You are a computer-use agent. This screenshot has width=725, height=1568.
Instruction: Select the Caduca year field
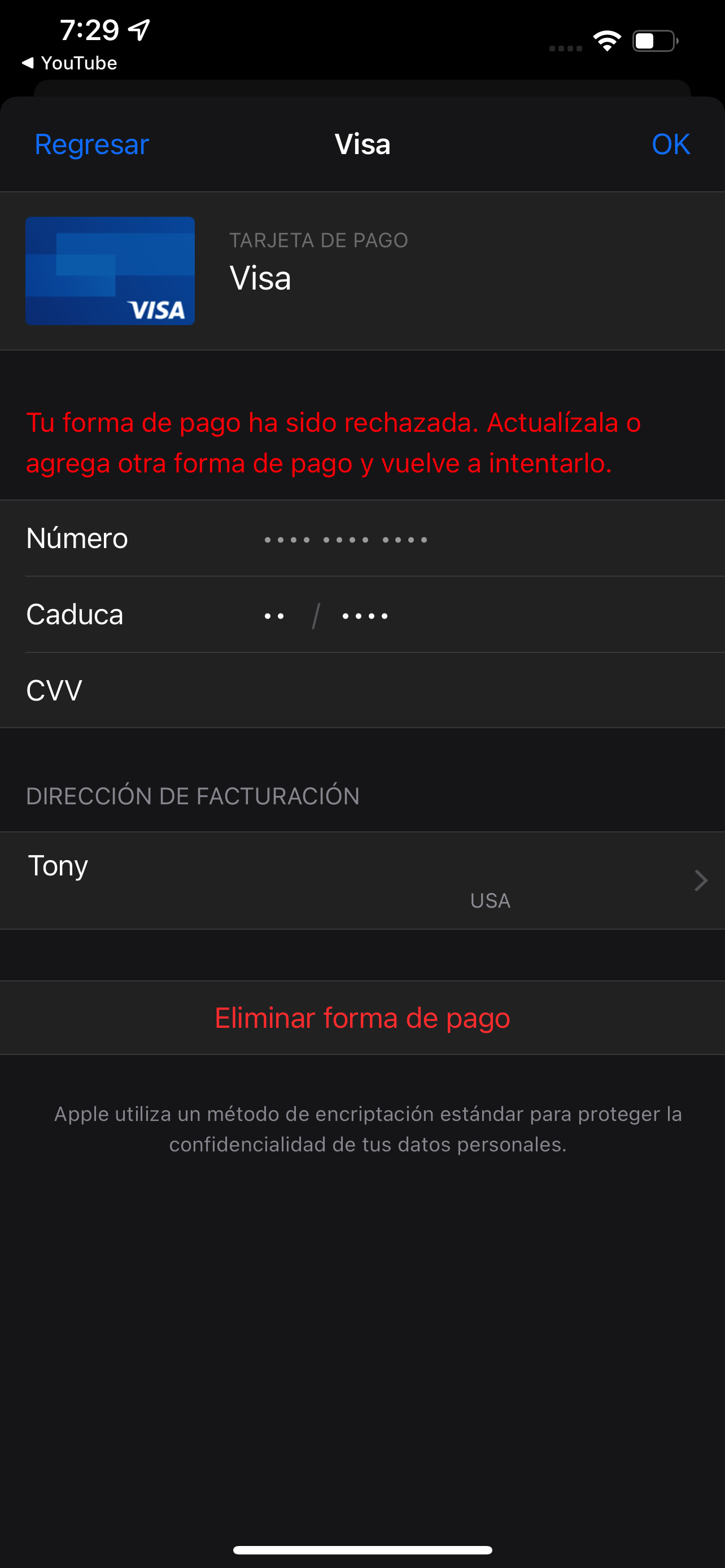point(365,615)
